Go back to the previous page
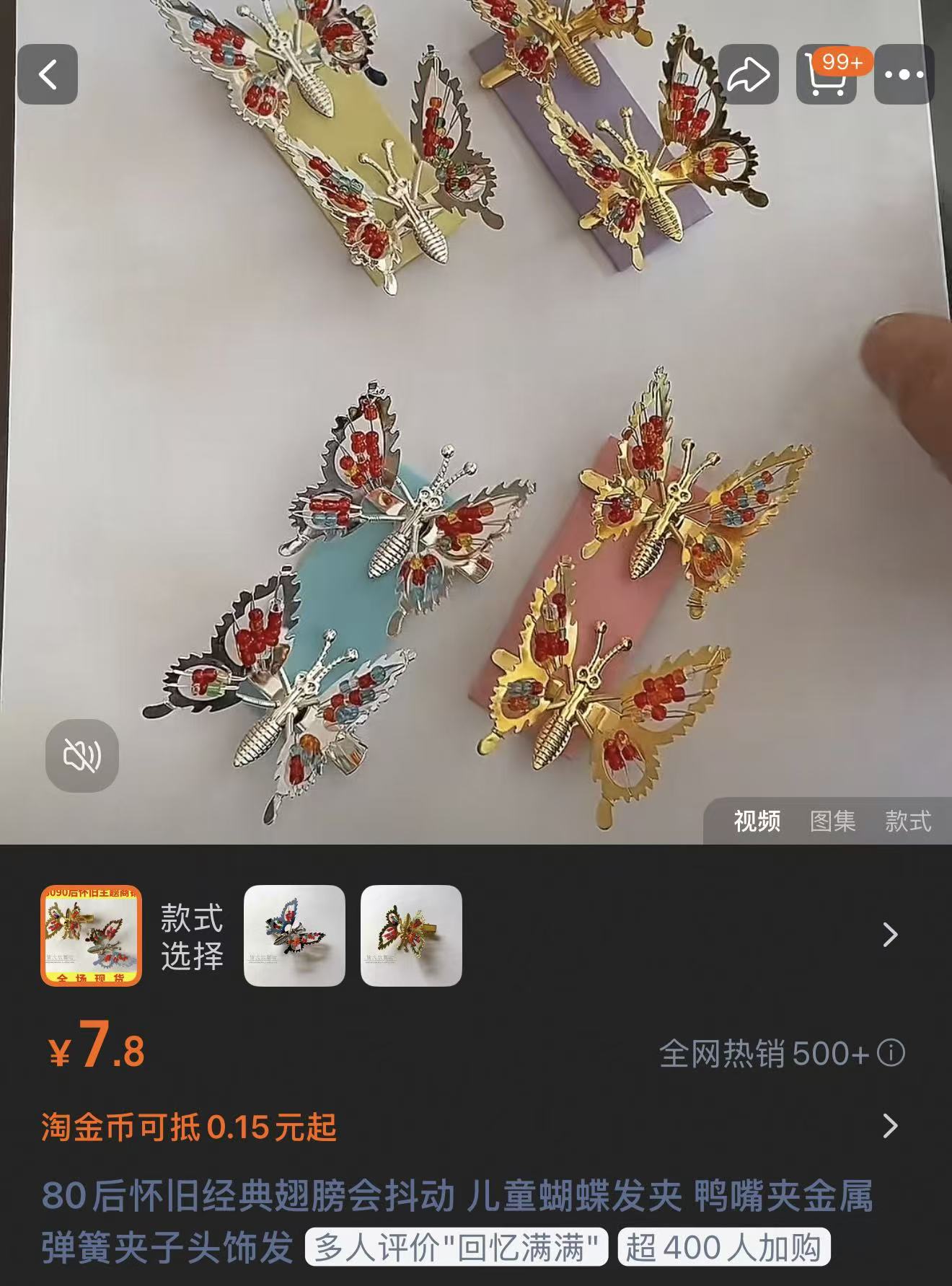 point(48,74)
